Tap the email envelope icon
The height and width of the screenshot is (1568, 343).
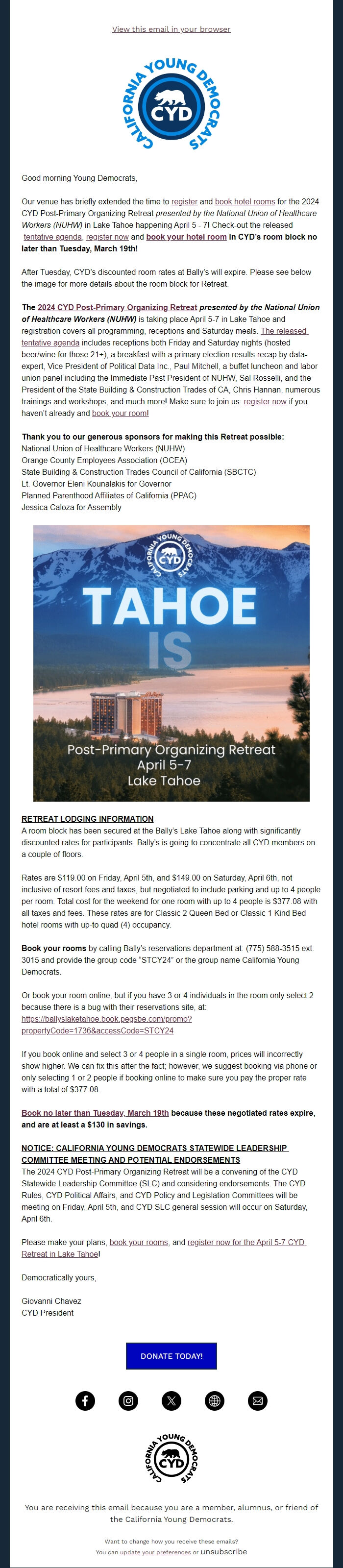click(258, 1400)
